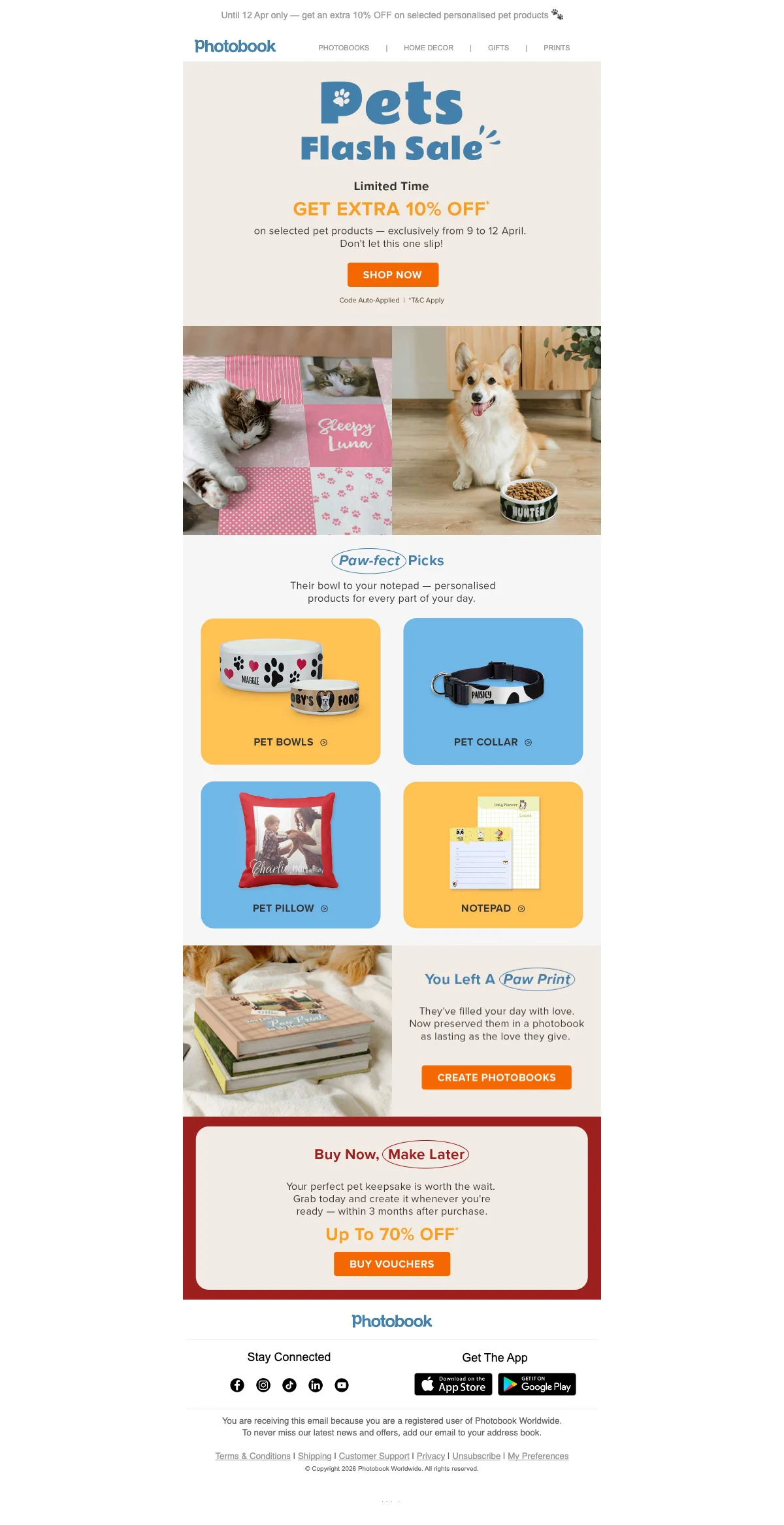The width and height of the screenshot is (784, 1525).
Task: Open the YouTube channel icon
Action: pos(342,1385)
